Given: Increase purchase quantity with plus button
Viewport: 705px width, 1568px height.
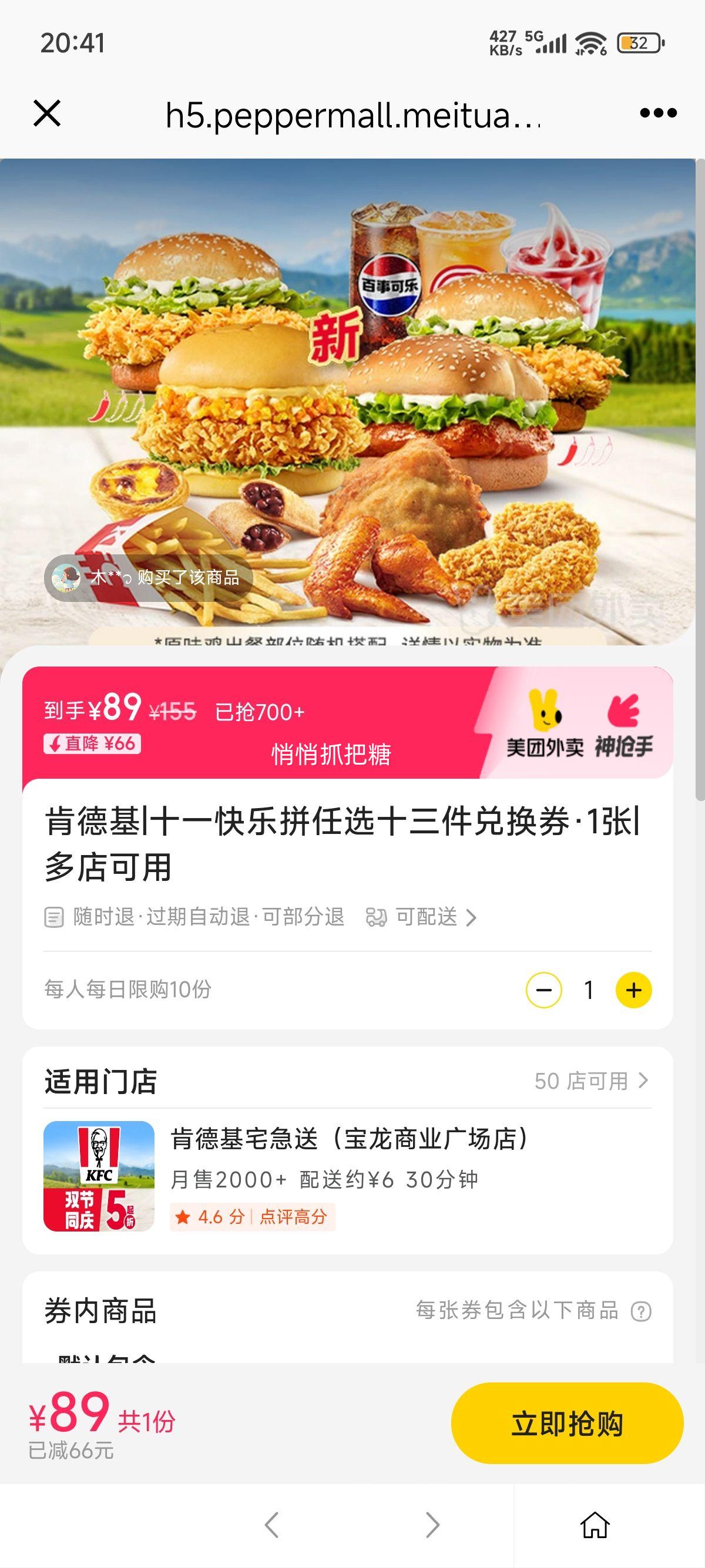Looking at the screenshot, I should [633, 990].
